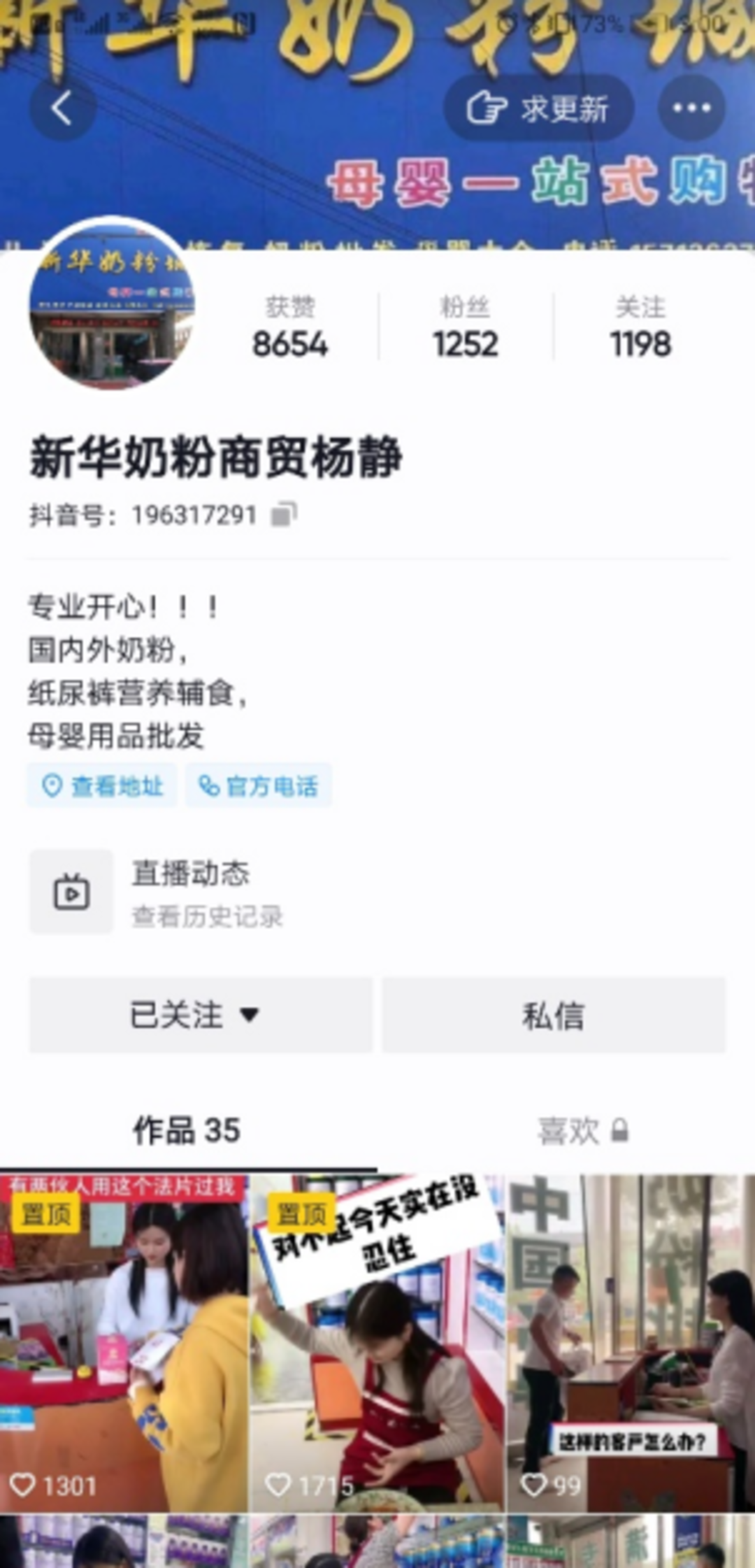Open the pinned video with 1715 likes
The image size is (755, 1568).
(x=377, y=1343)
